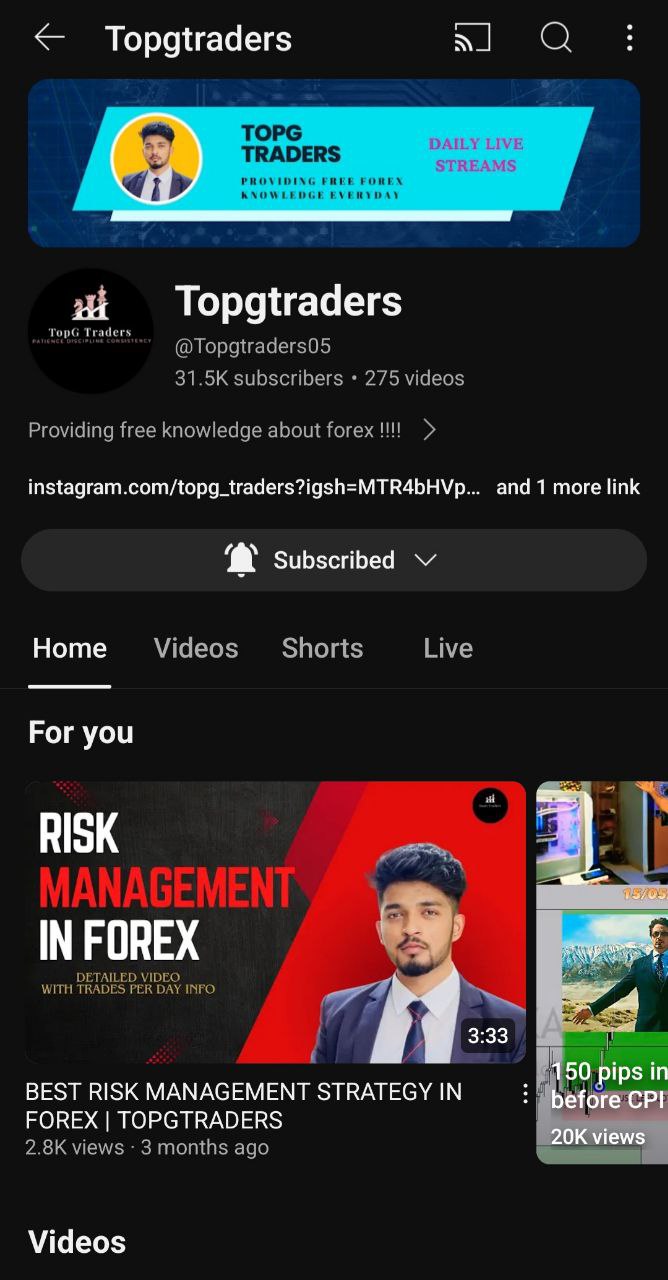This screenshot has height=1280, width=668.
Task: Open the Subscribed notification dropdown
Action: coord(334,560)
